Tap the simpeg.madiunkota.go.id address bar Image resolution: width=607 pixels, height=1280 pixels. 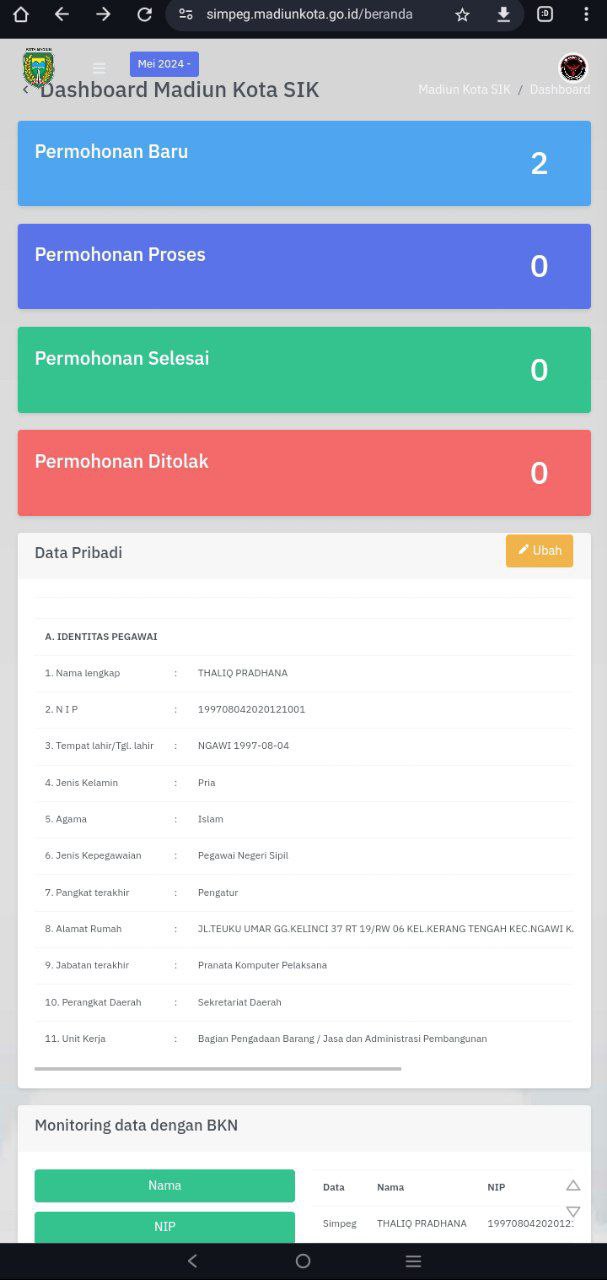310,15
